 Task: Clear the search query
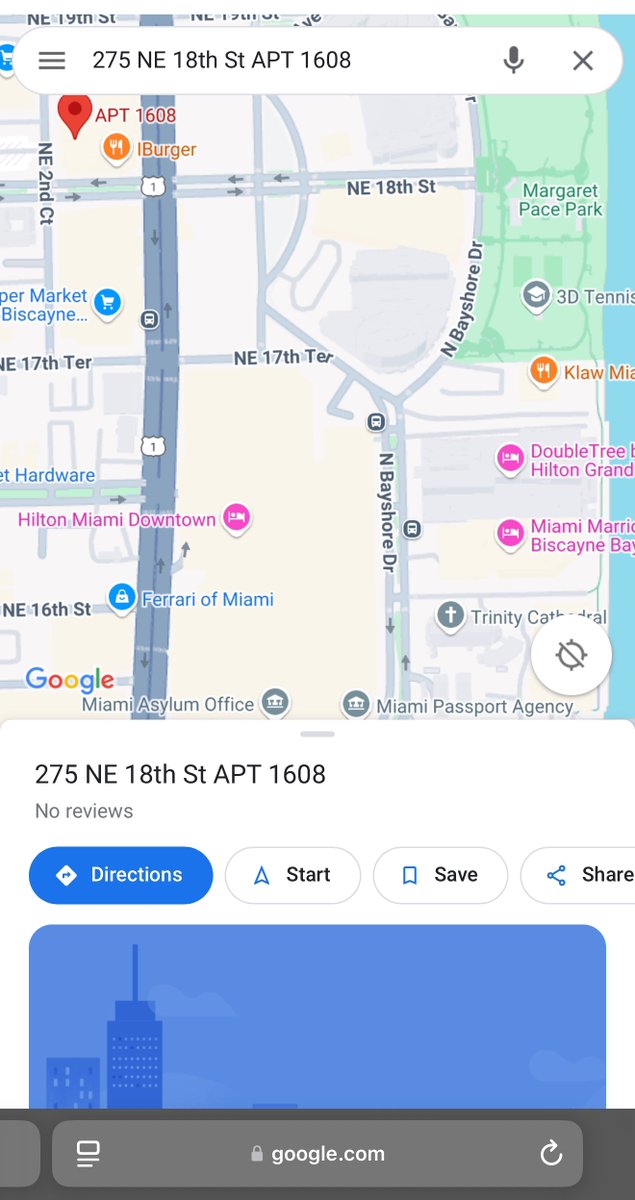pyautogui.click(x=583, y=60)
